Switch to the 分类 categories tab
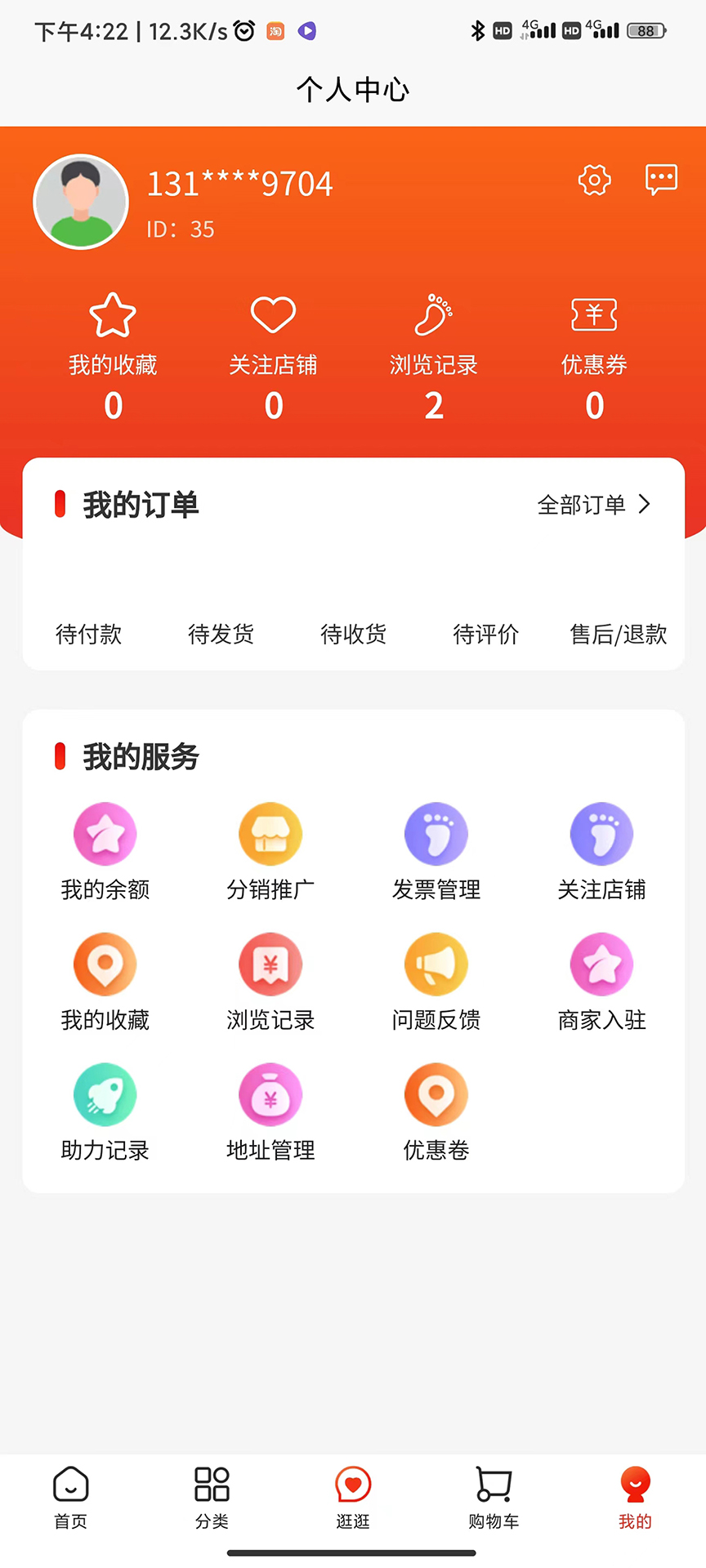Viewport: 706px width, 1568px height. coord(212,1497)
